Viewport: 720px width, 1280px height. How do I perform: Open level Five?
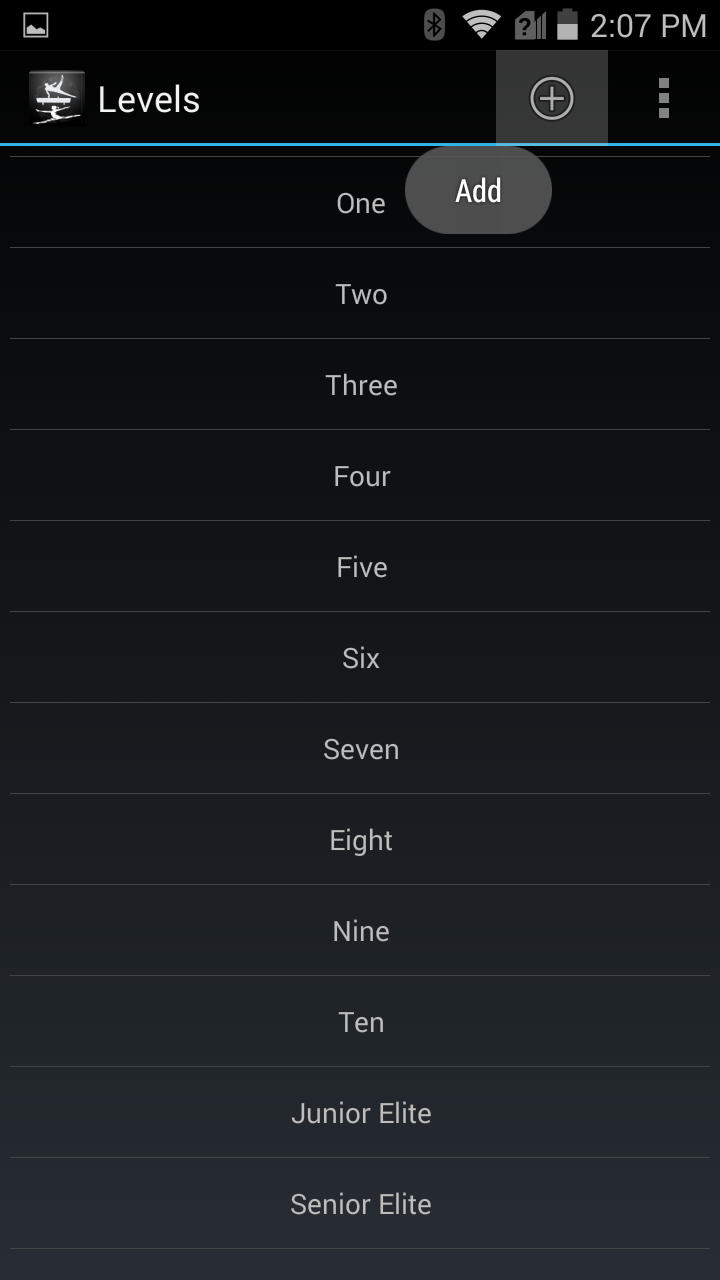360,567
